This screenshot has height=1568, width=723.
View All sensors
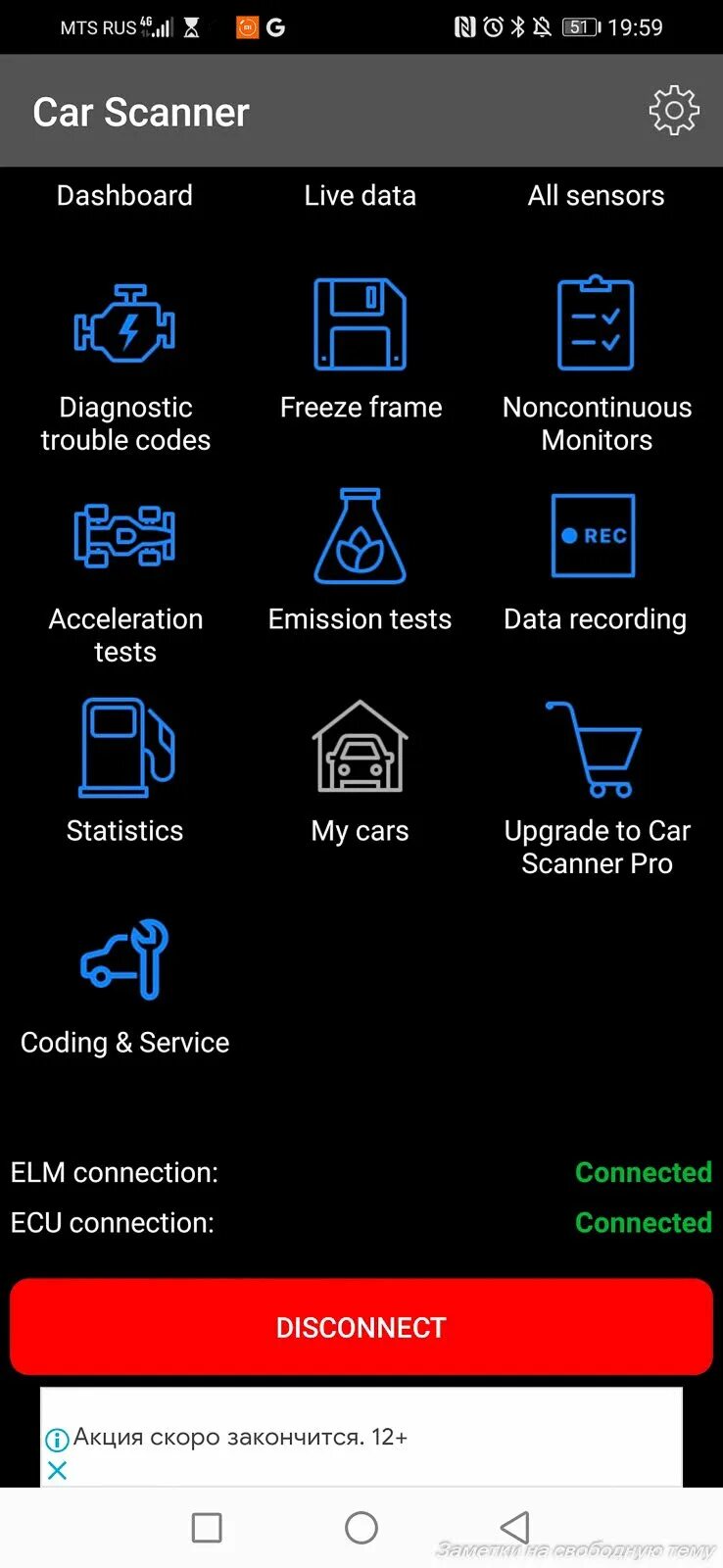tap(596, 195)
